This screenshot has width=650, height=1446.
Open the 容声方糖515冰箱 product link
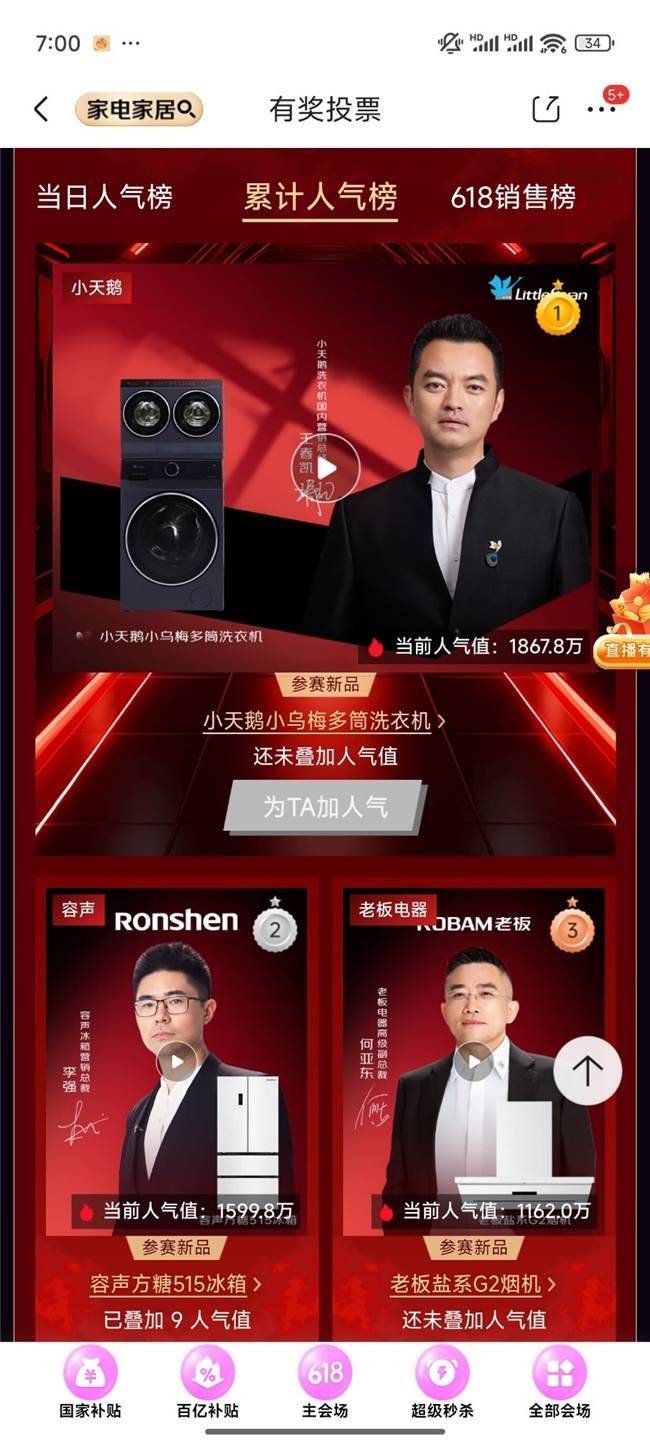tap(176, 1283)
